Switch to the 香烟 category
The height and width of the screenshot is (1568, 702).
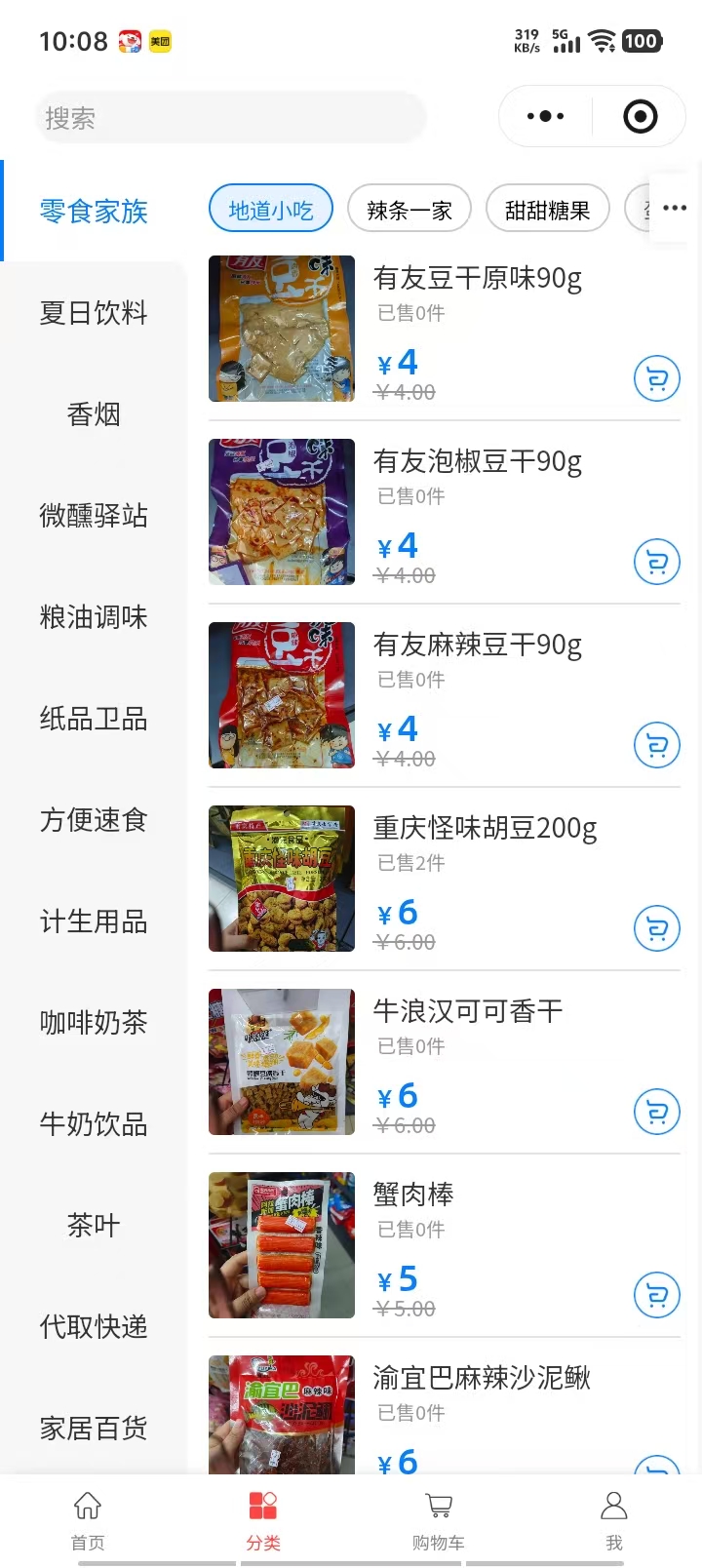click(94, 414)
